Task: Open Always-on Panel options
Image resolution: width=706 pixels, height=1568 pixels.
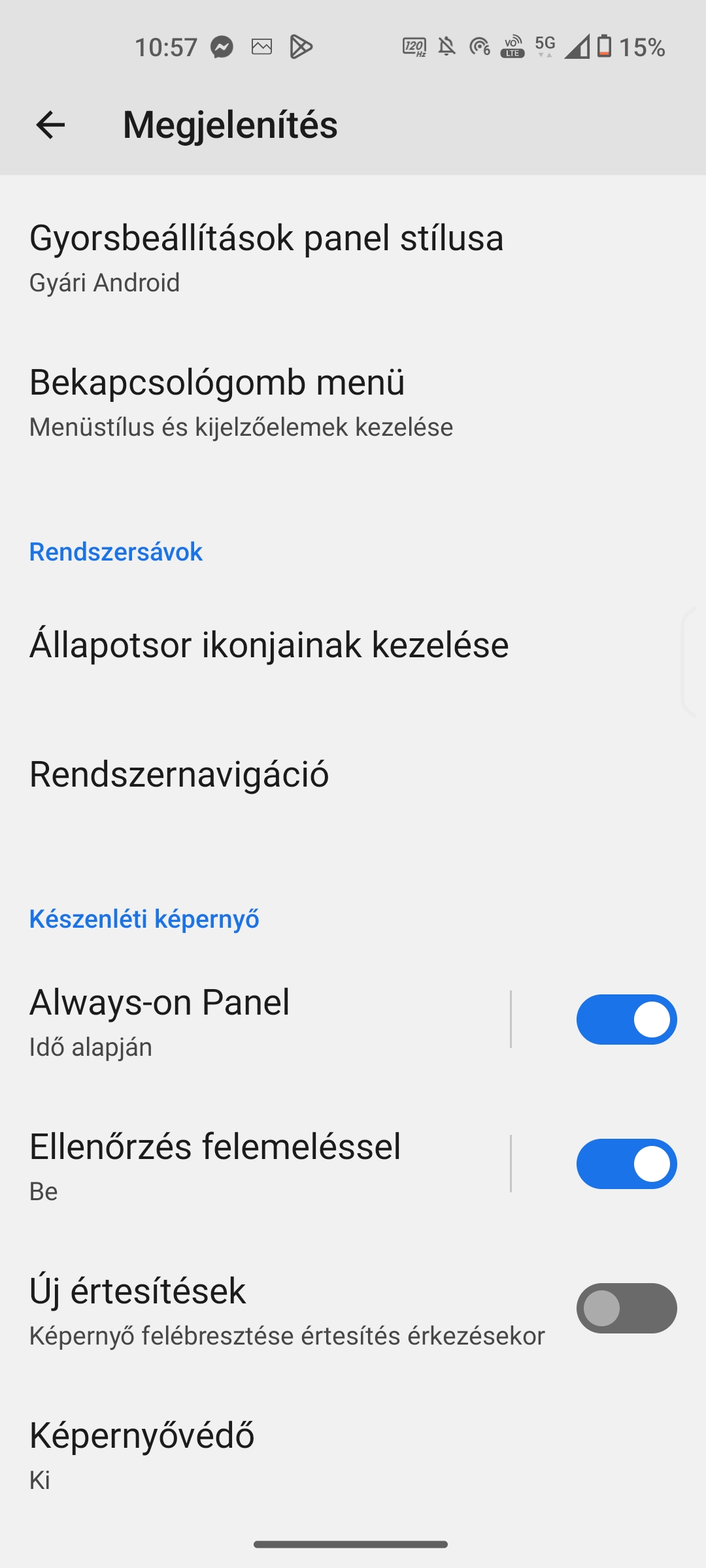Action: click(255, 1020)
